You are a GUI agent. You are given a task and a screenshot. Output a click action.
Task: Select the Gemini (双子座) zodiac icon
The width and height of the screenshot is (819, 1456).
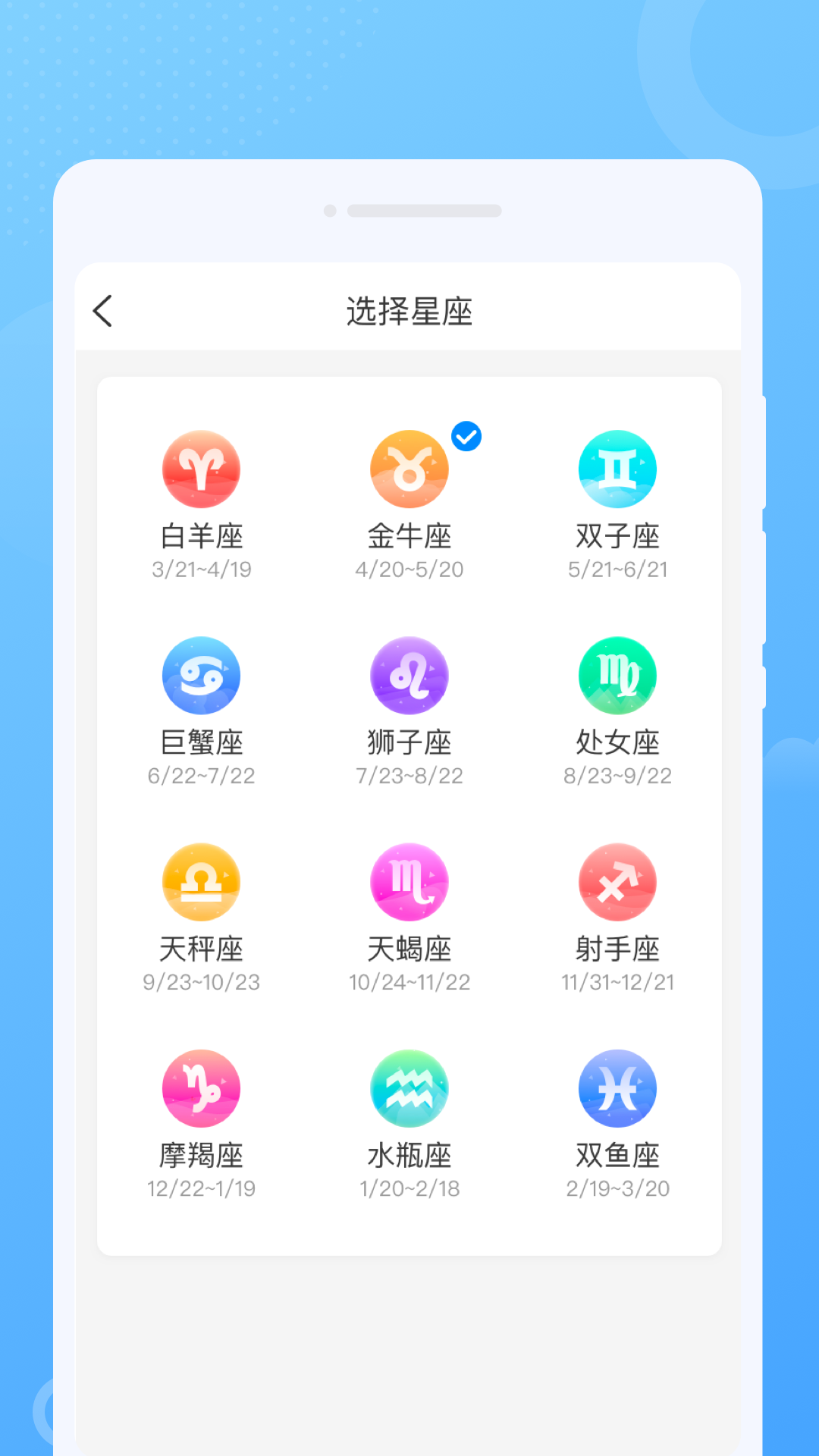[x=617, y=469]
